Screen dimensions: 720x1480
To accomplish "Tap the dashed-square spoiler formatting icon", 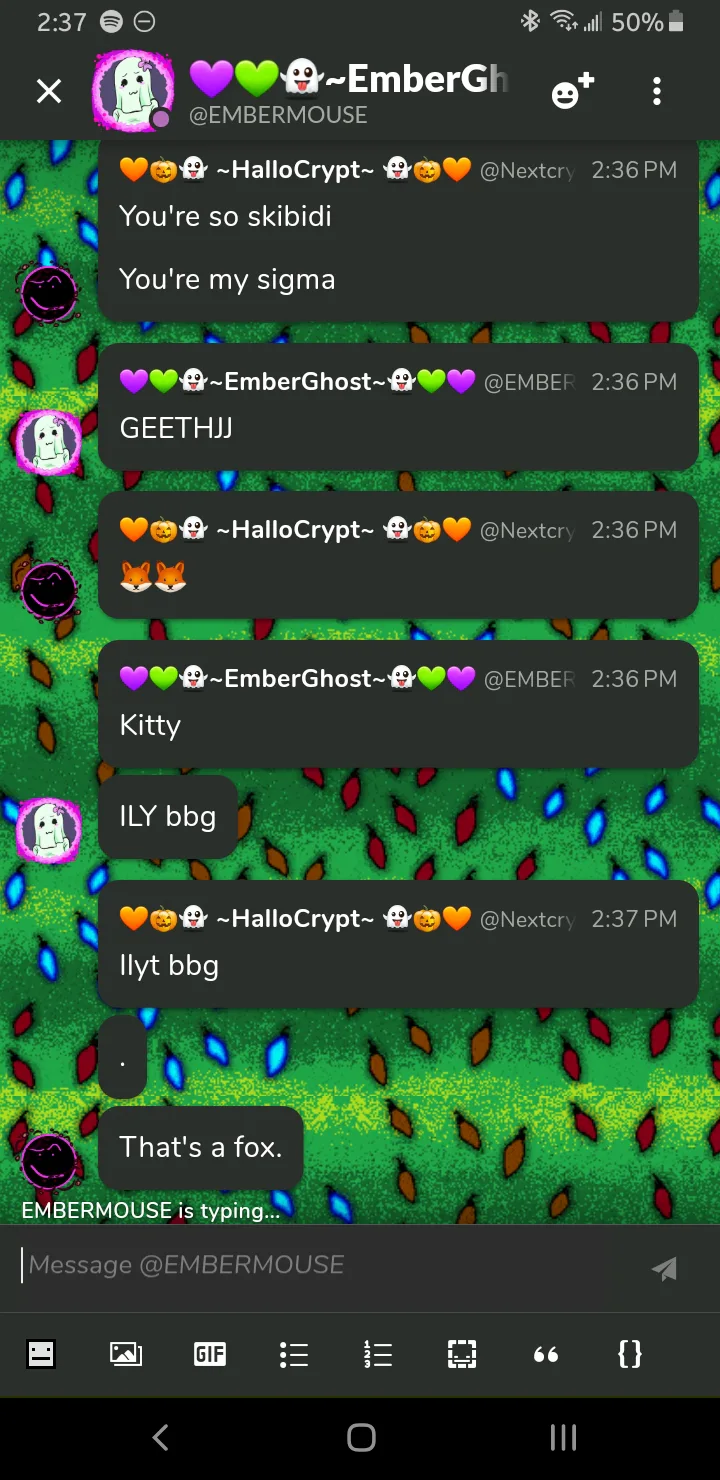I will coord(461,1354).
